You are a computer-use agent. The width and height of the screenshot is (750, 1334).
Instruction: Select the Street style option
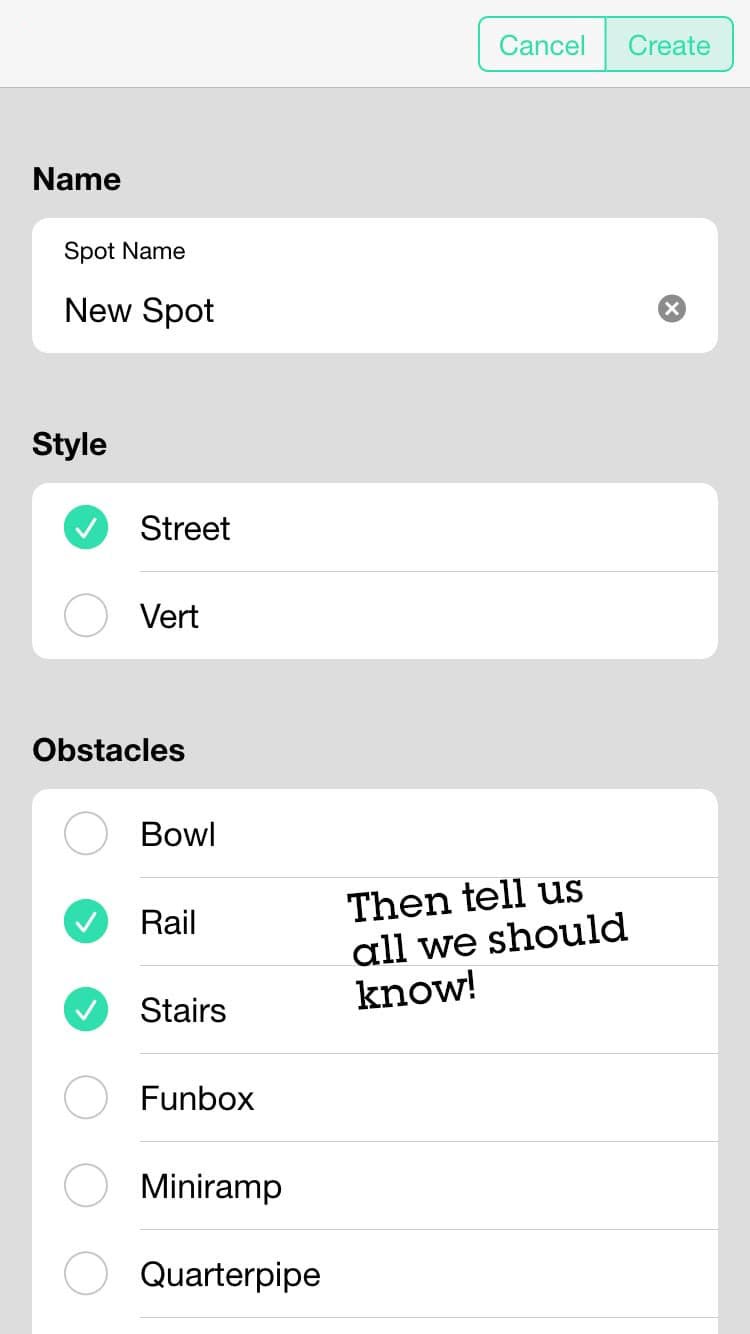[375, 528]
